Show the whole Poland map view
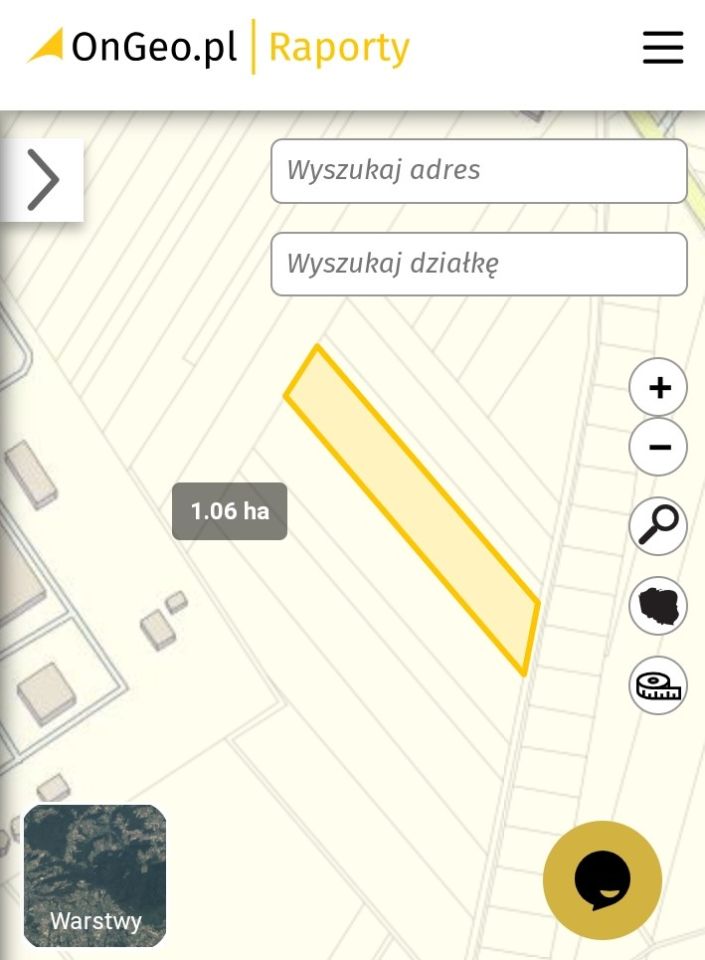Image resolution: width=705 pixels, height=960 pixels. point(658,606)
